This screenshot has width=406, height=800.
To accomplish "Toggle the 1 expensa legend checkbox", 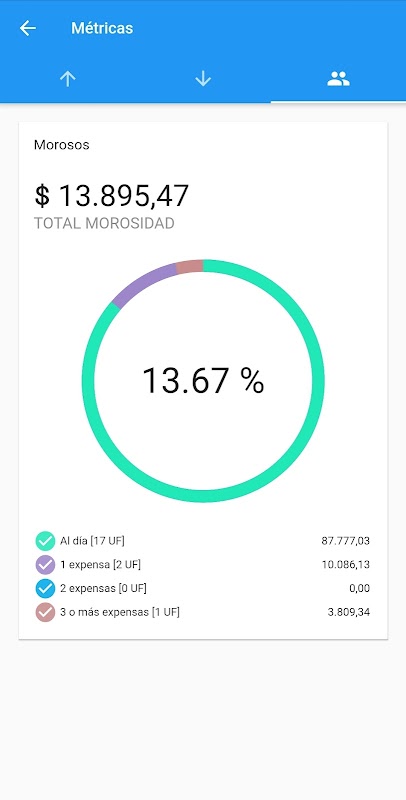I will tap(45, 565).
